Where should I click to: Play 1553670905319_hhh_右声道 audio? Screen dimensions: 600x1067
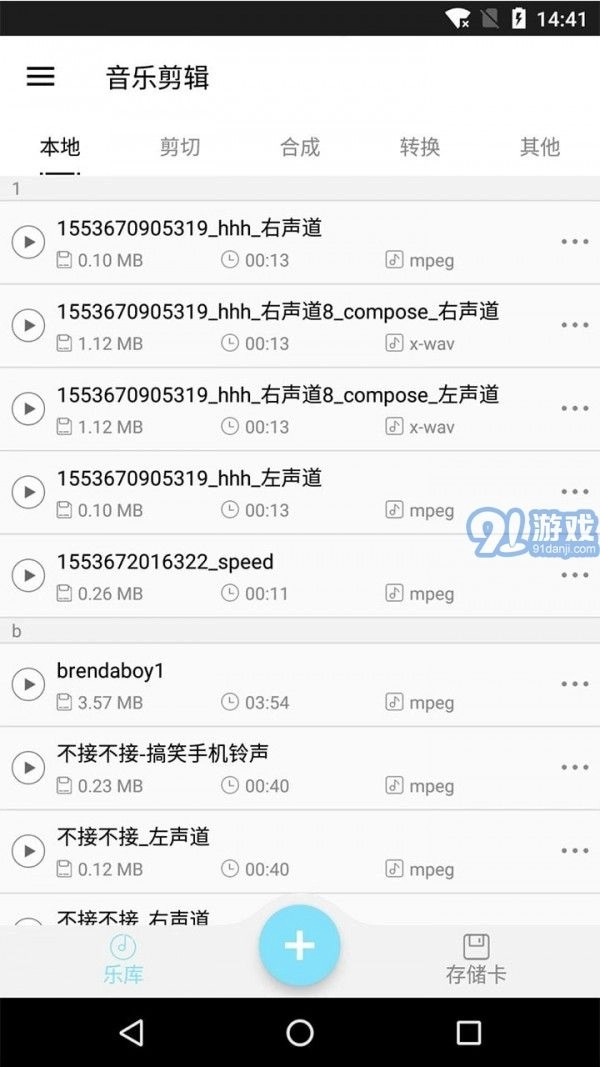(x=28, y=242)
